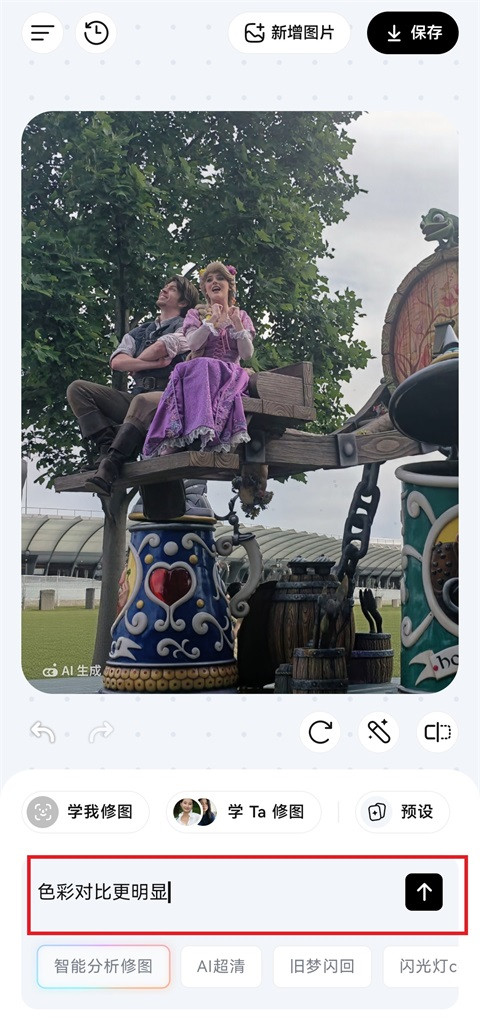
Task: Tap 新增图片 to add a picture
Action: pos(289,33)
